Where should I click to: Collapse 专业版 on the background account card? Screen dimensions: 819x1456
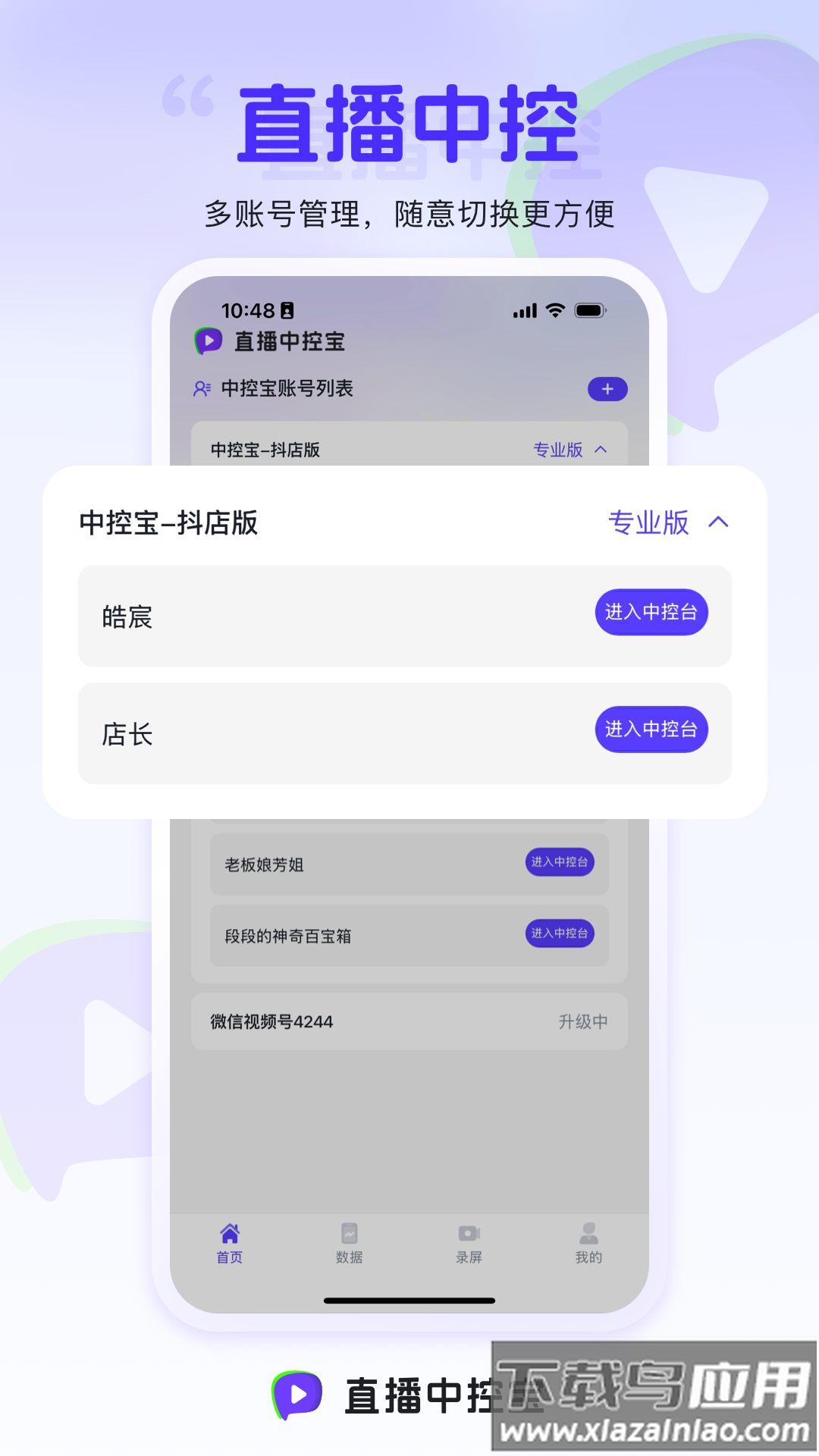click(x=601, y=450)
